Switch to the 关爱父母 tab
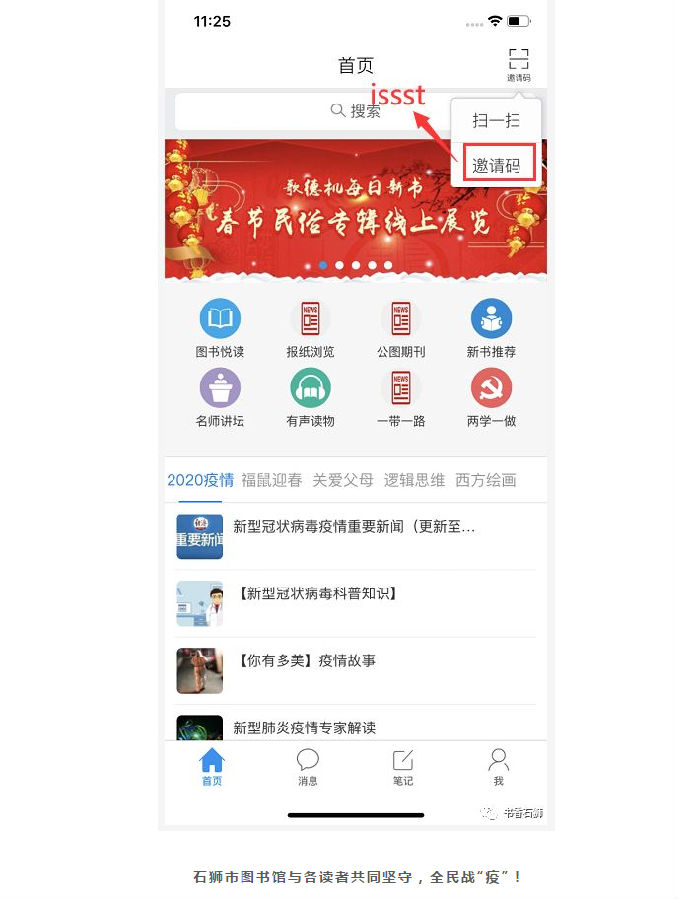 [342, 480]
